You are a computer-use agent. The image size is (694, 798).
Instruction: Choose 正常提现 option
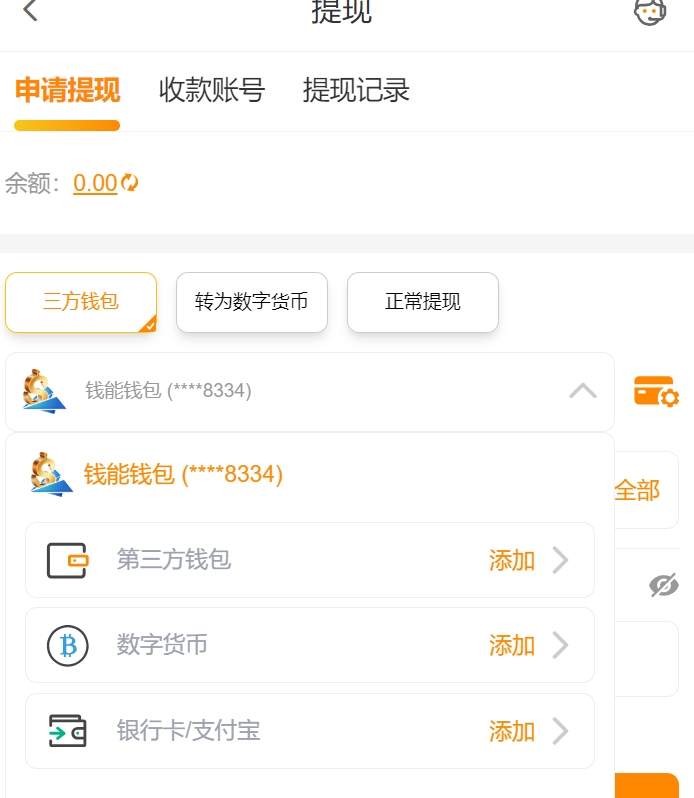pos(422,302)
